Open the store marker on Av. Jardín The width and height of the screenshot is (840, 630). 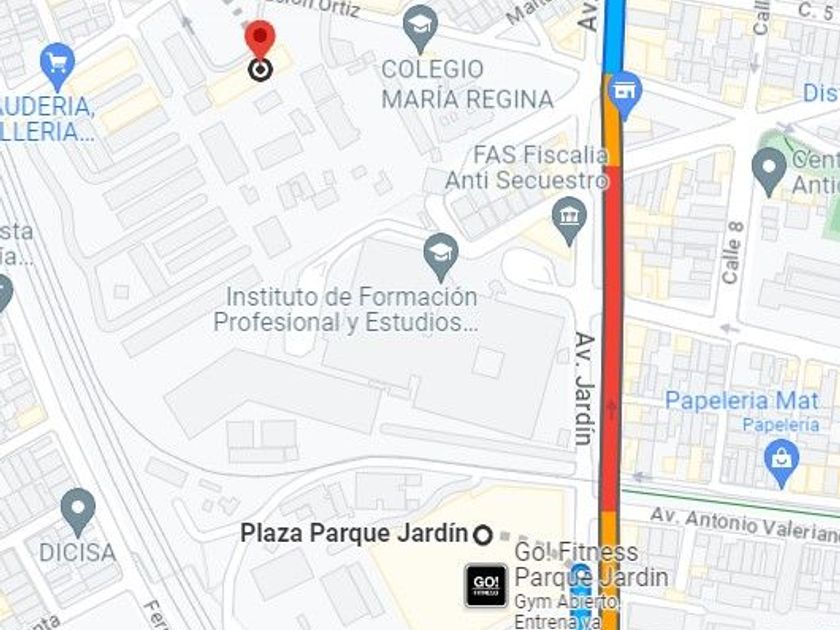(x=625, y=93)
